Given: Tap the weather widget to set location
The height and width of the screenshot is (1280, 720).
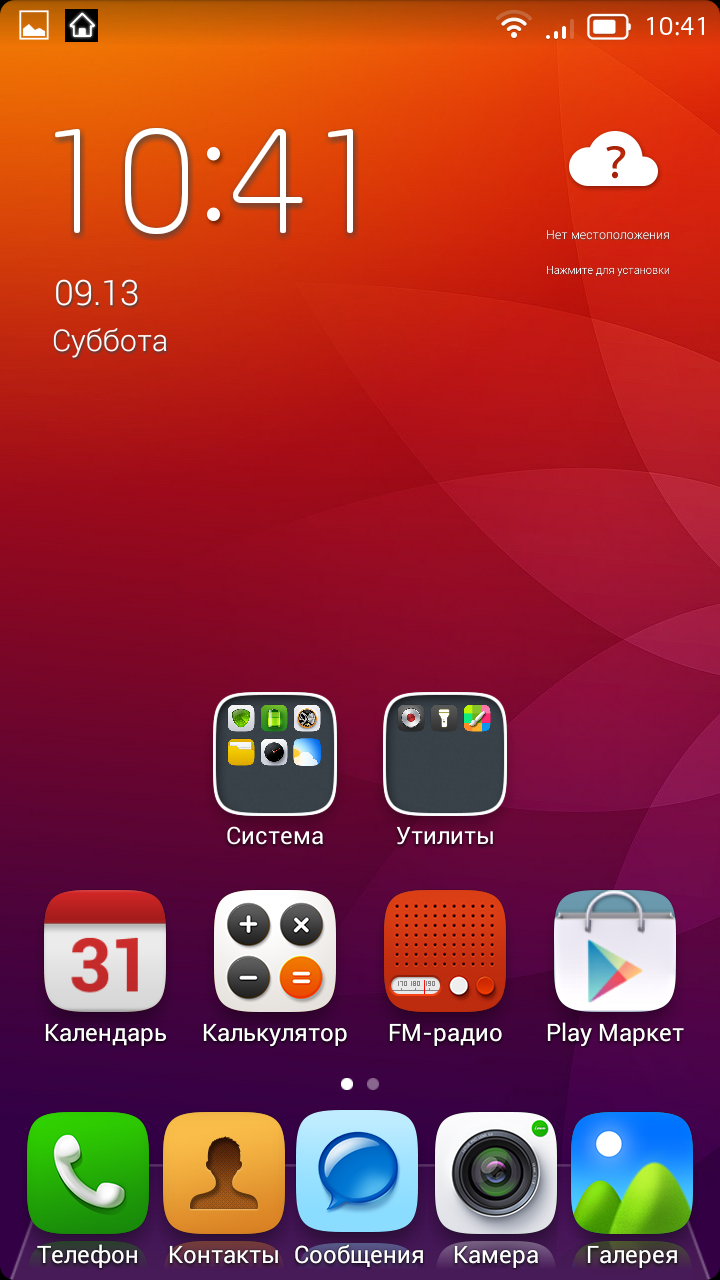Looking at the screenshot, I should (612, 200).
